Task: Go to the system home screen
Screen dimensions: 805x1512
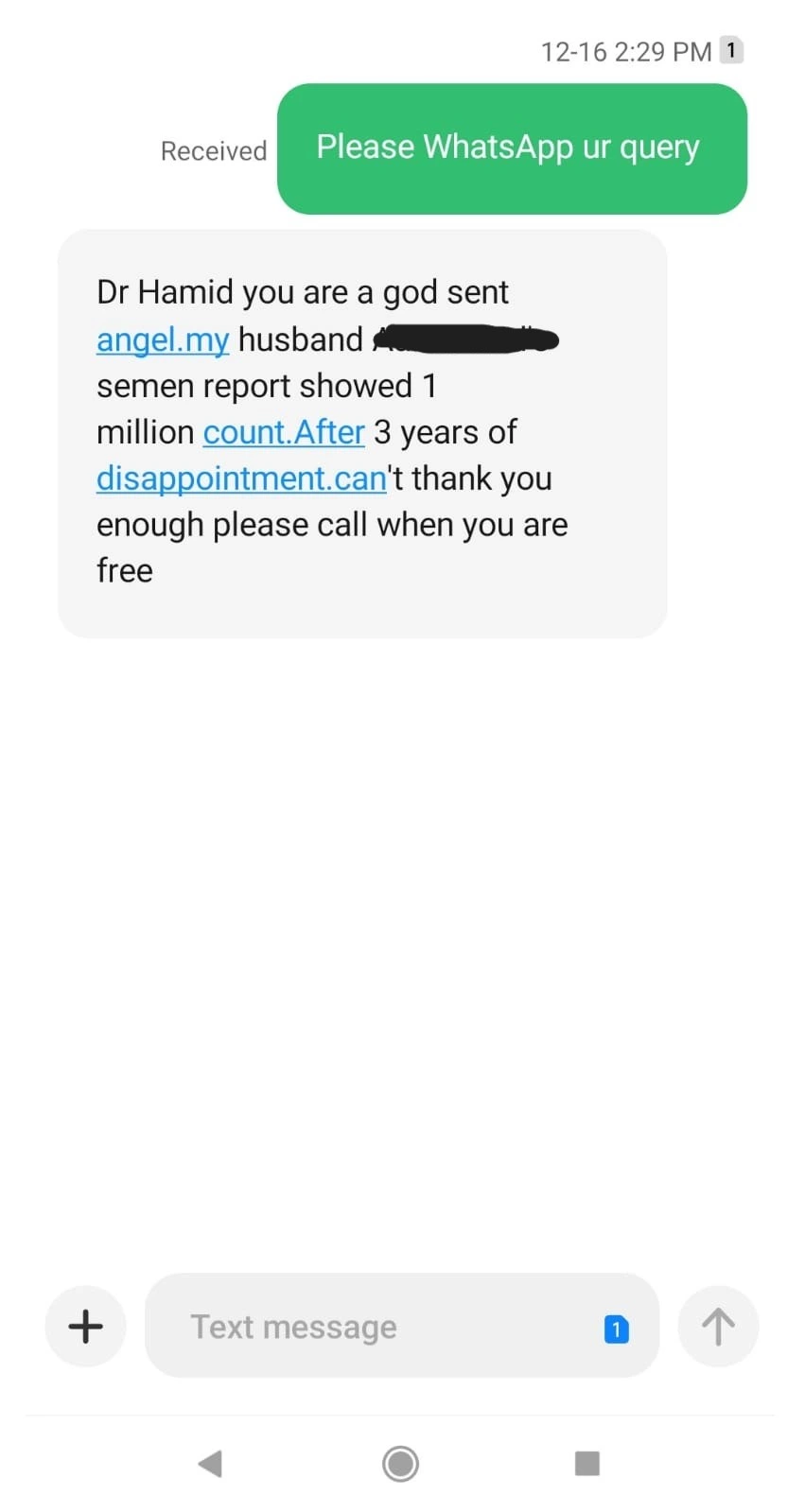Action: [400, 1463]
